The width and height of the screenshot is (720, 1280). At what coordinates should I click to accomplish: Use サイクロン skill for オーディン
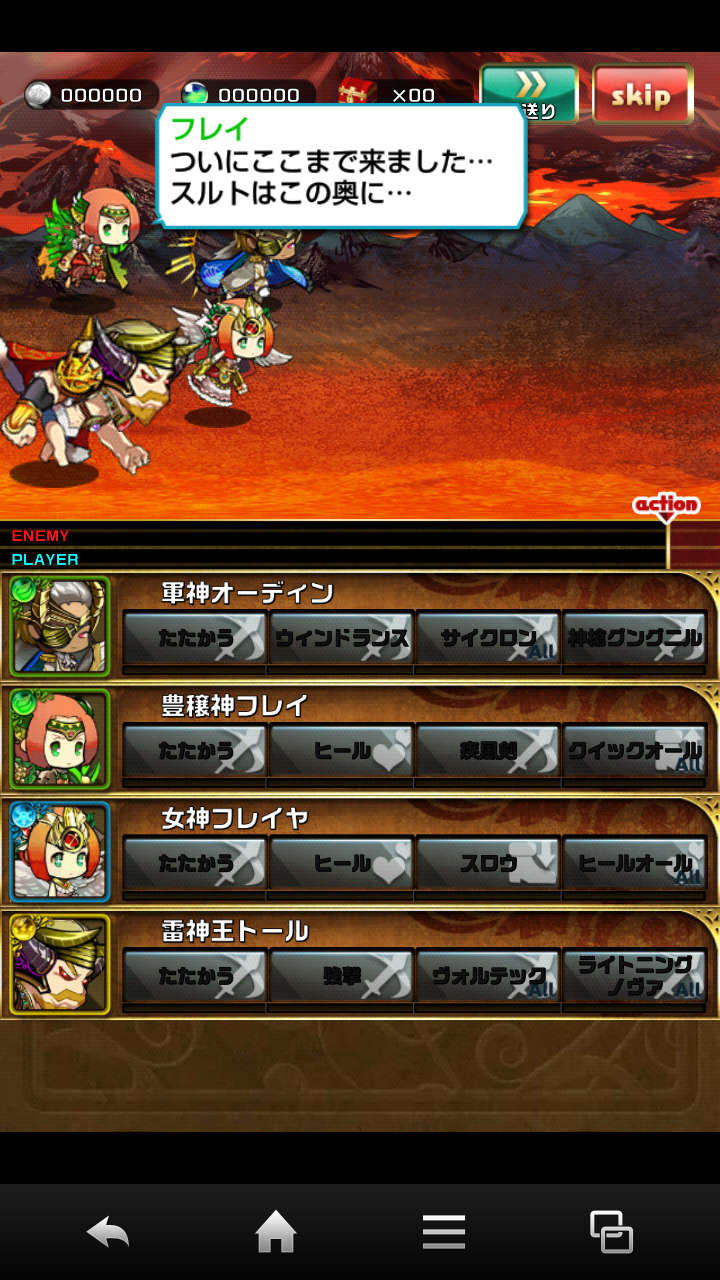[x=488, y=638]
